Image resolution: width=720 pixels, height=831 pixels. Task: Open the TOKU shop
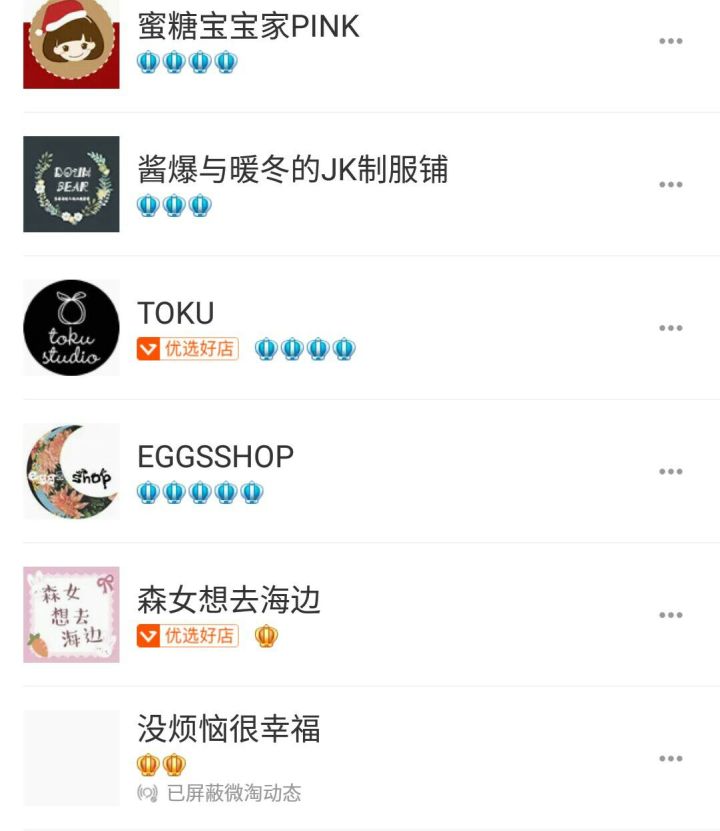tap(176, 314)
